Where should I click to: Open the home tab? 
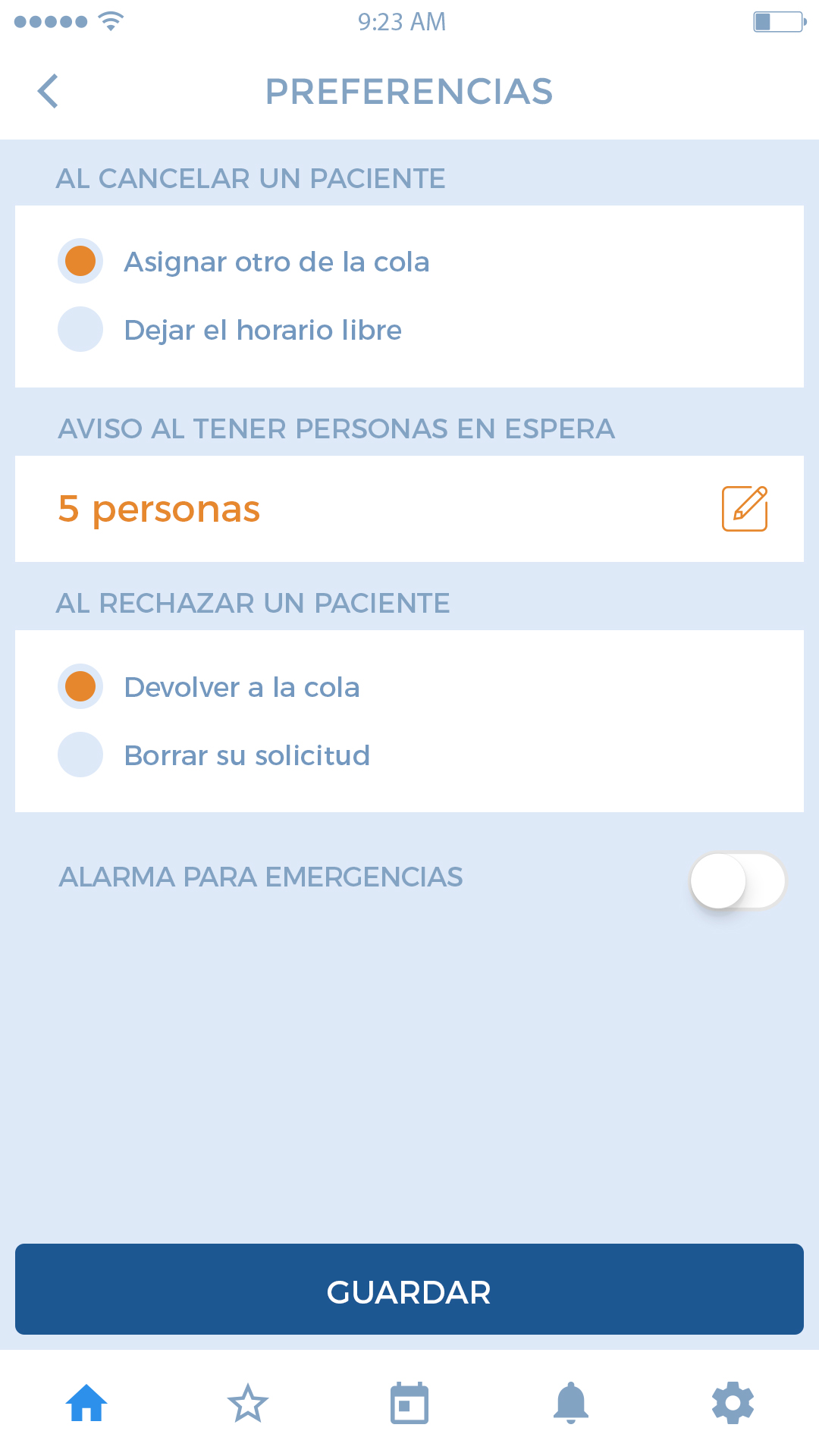click(86, 1403)
